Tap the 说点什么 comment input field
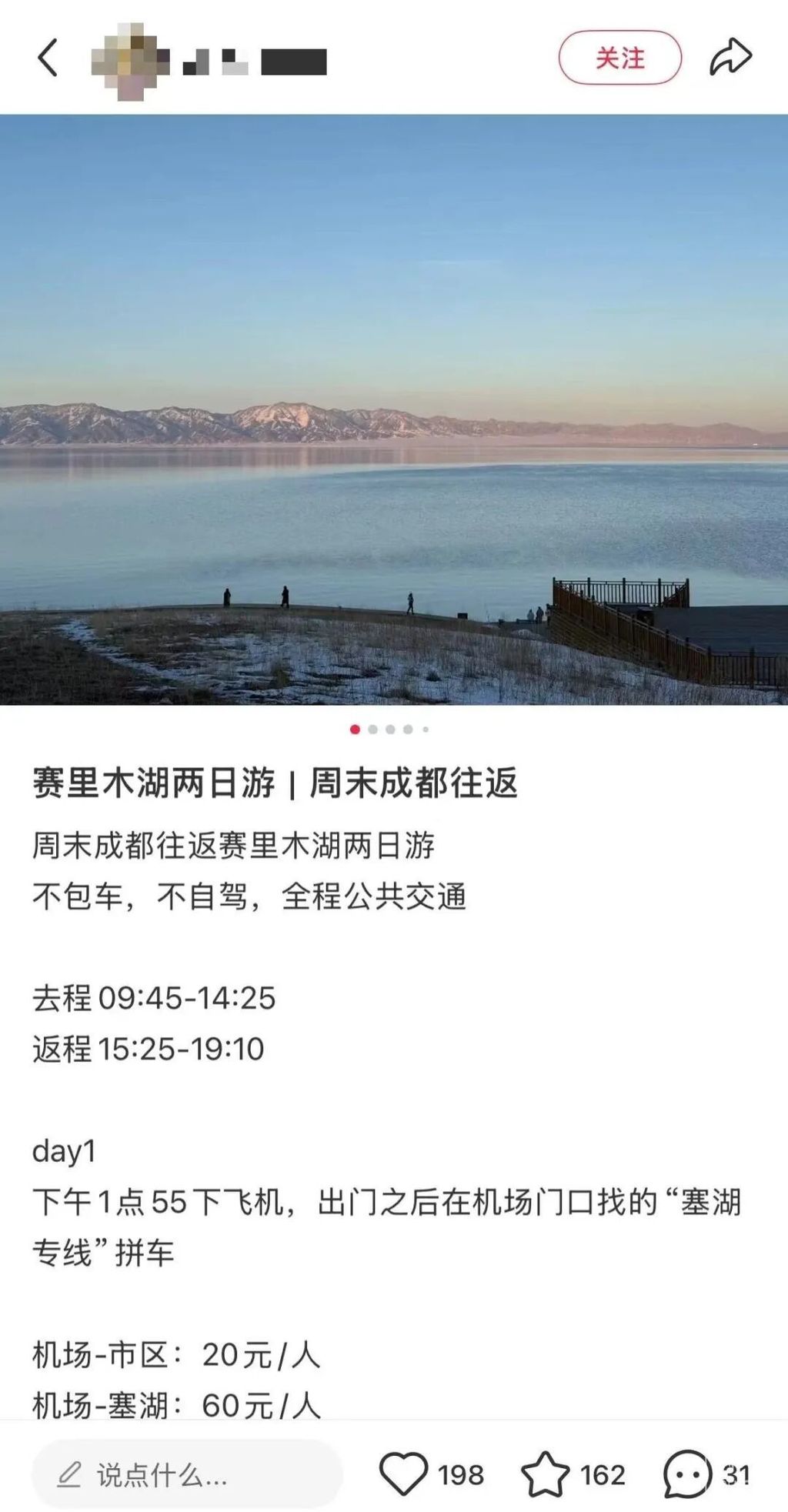788x1512 pixels. (x=187, y=1474)
